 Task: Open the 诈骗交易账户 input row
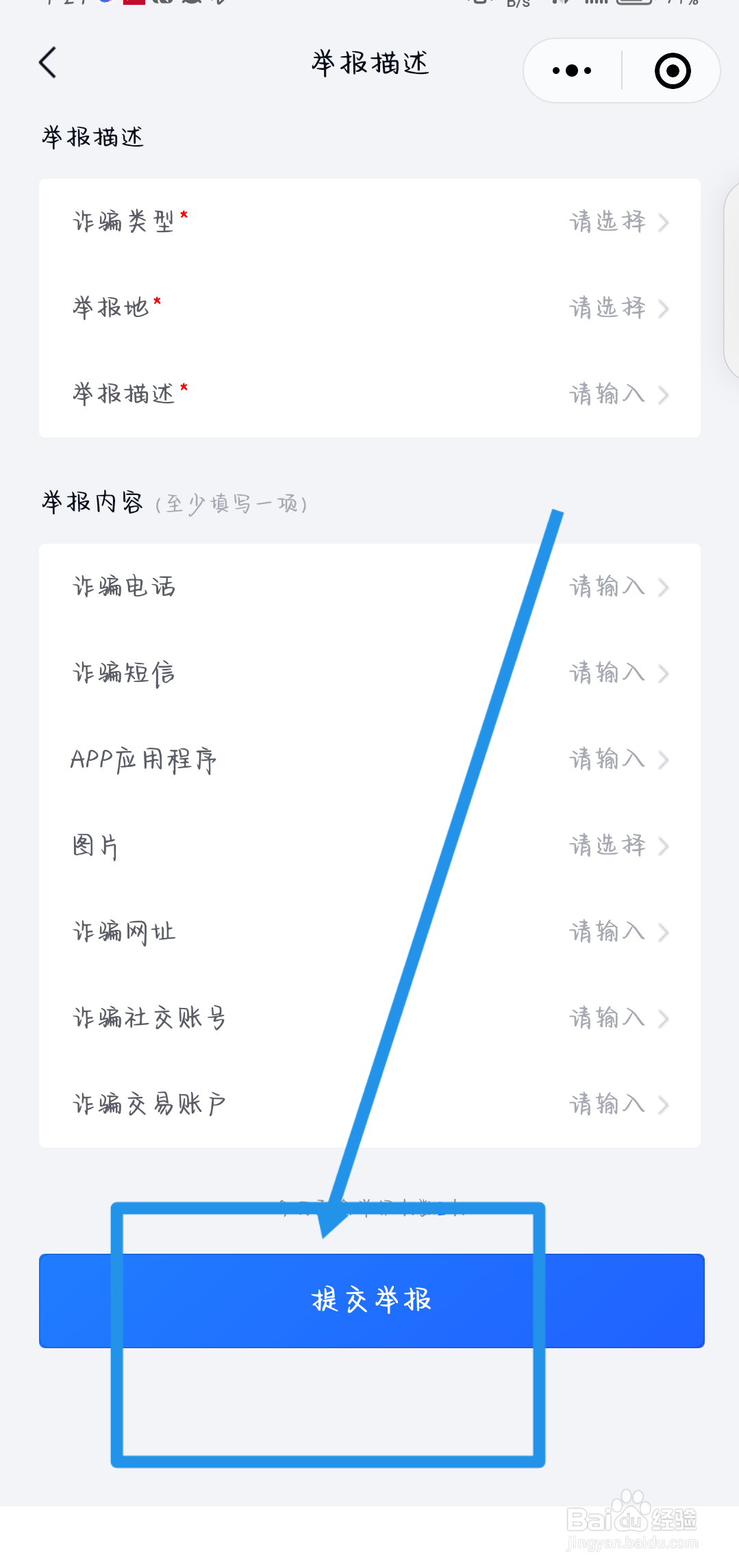(x=370, y=1104)
